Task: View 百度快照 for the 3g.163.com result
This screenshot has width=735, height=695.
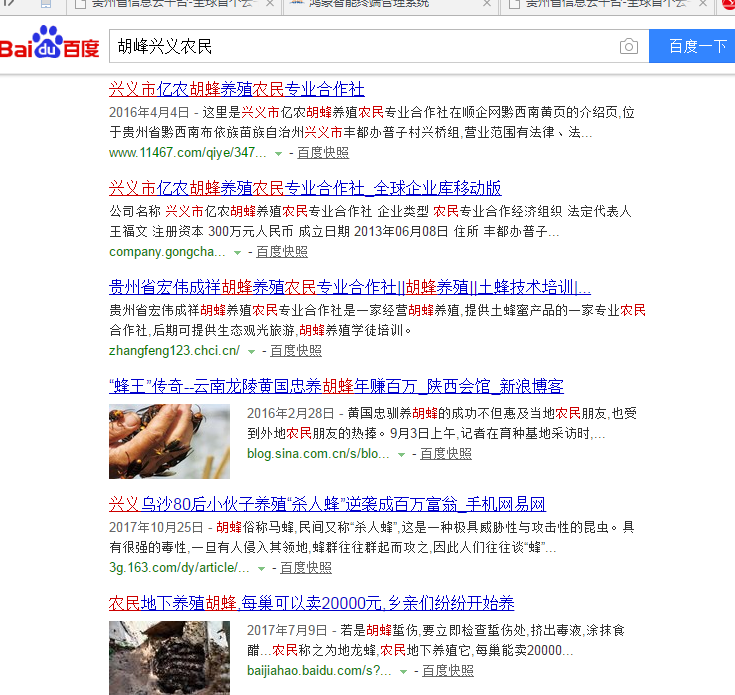Action: [x=306, y=567]
